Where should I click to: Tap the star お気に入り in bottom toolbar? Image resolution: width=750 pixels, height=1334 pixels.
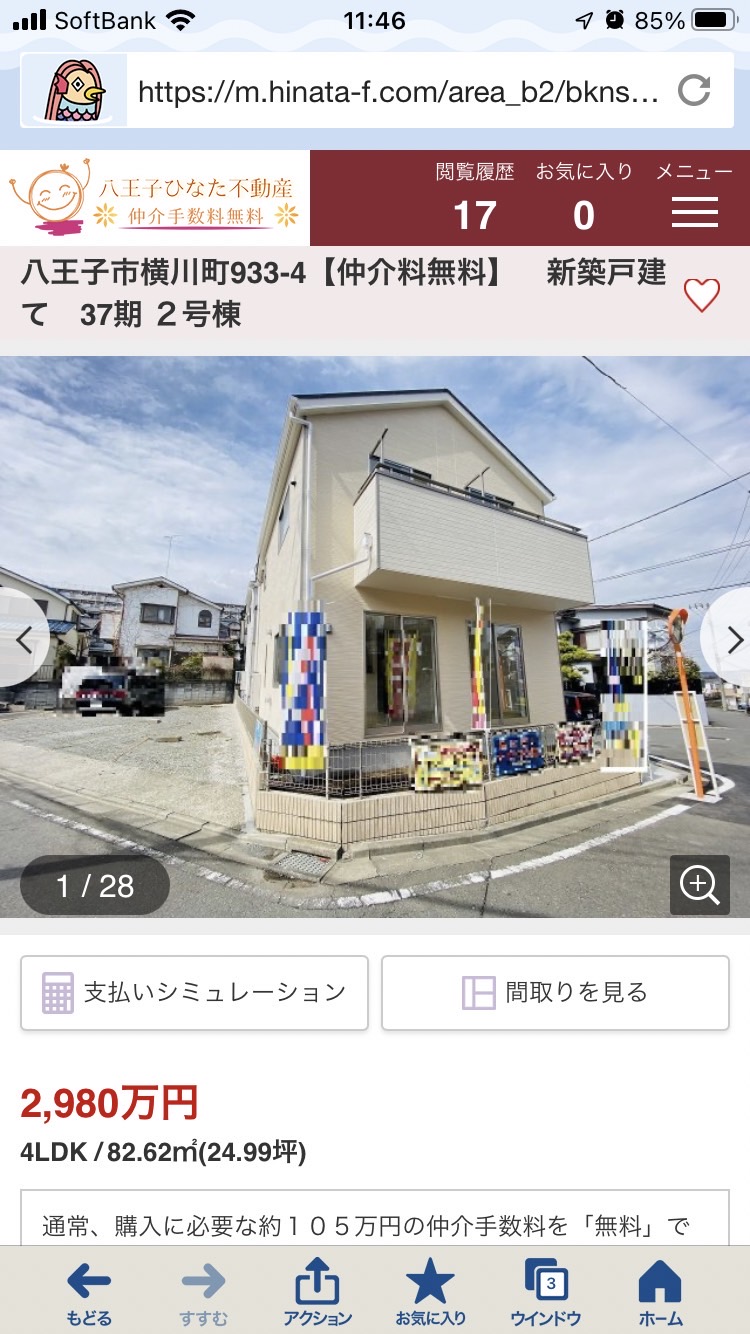point(431,1293)
